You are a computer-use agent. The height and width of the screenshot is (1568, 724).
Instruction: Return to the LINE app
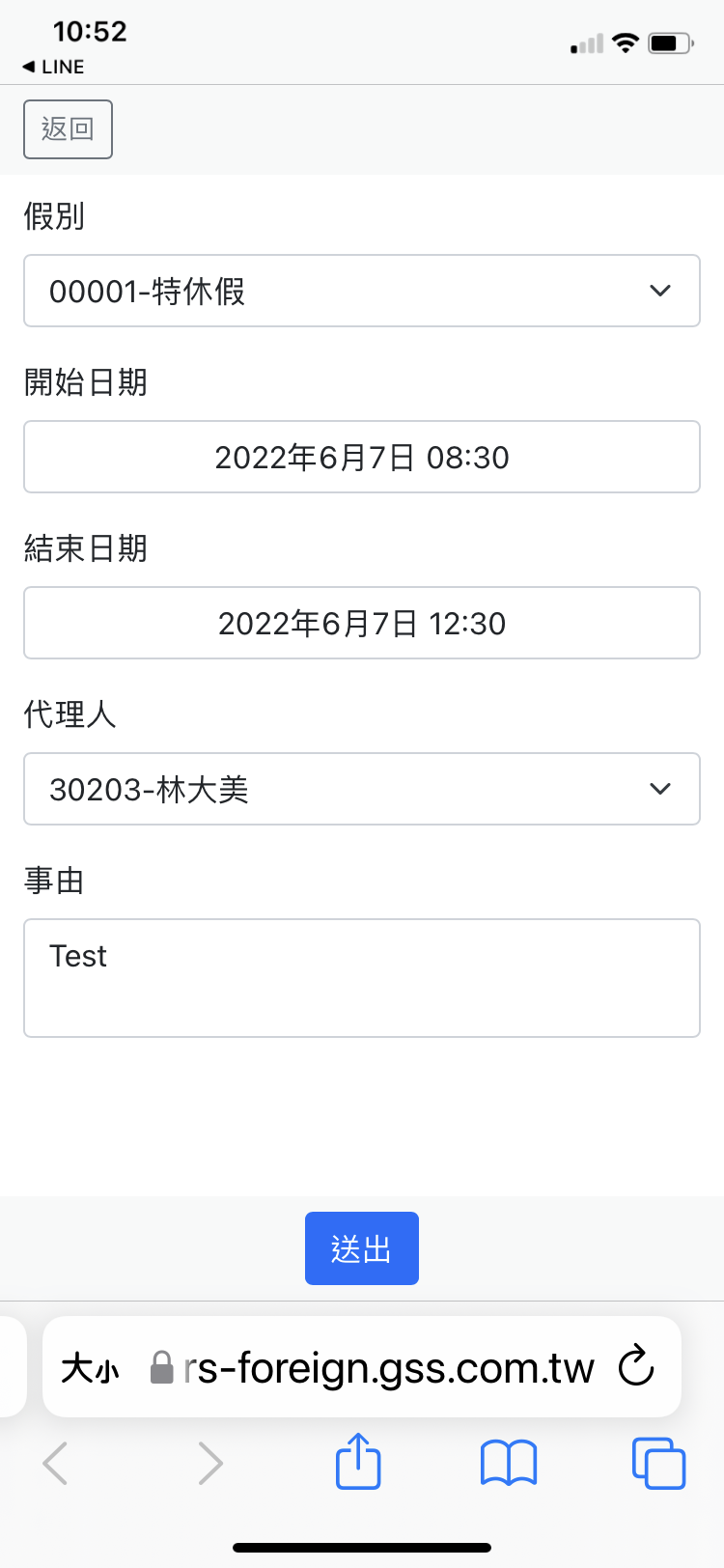point(53,67)
